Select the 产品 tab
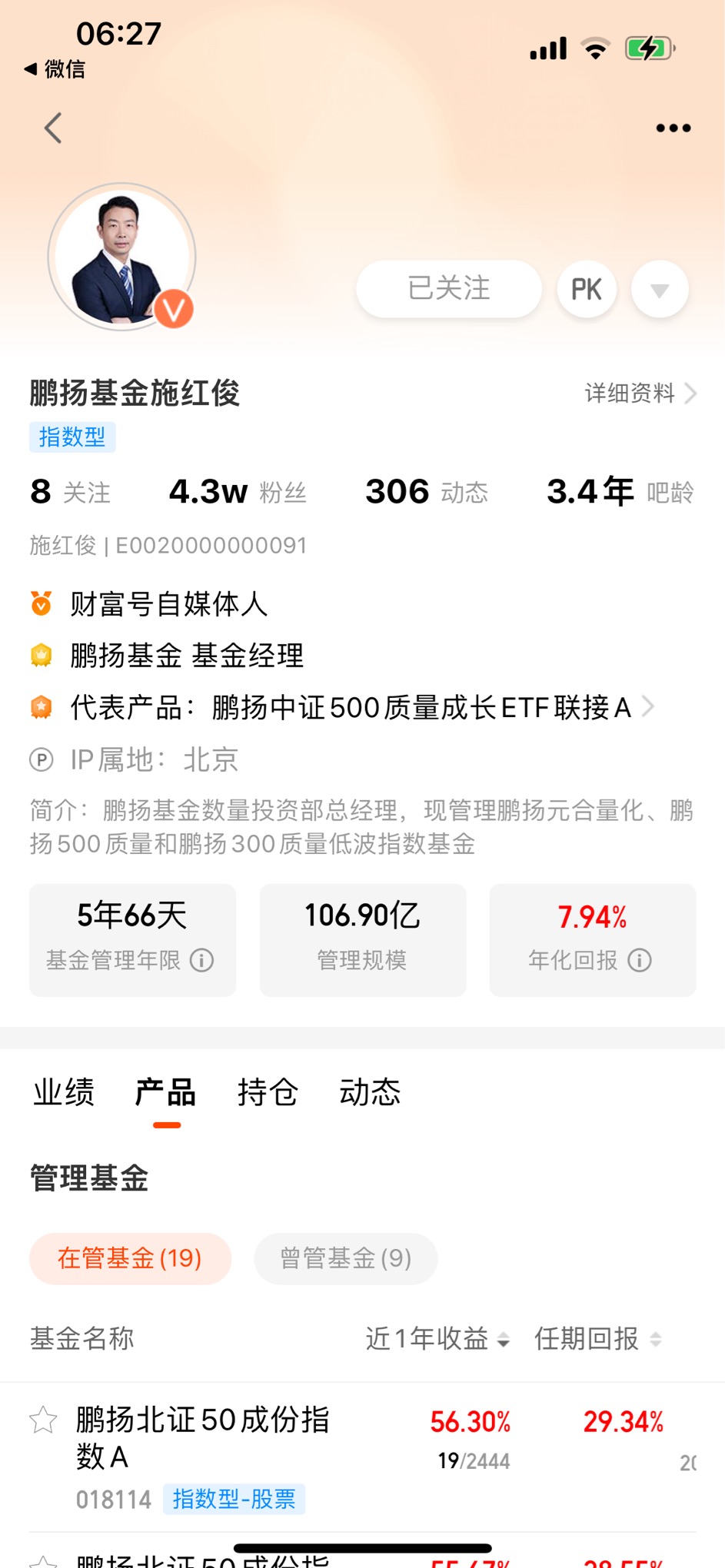Viewport: 725px width, 1568px height. [x=165, y=1092]
